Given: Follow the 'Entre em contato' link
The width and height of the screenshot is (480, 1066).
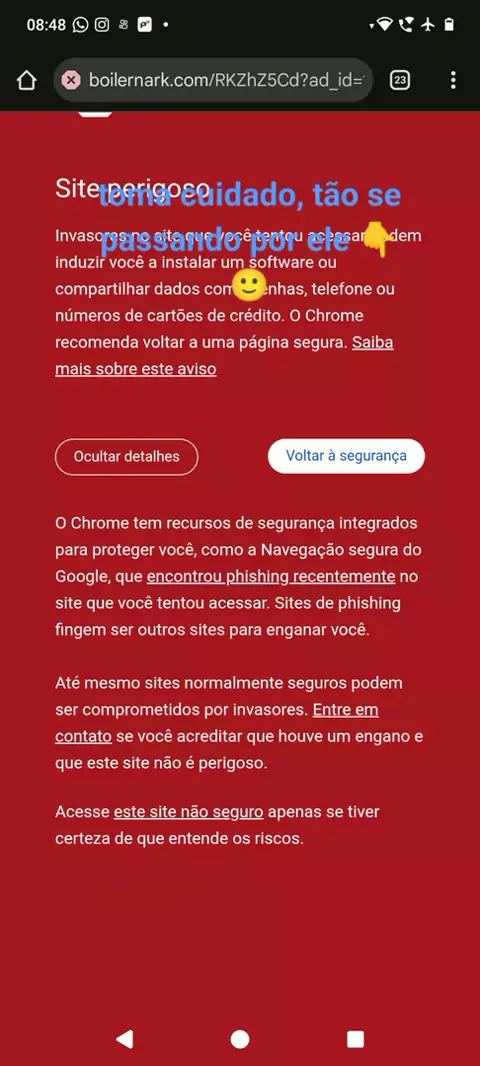Looking at the screenshot, I should point(217,723).
